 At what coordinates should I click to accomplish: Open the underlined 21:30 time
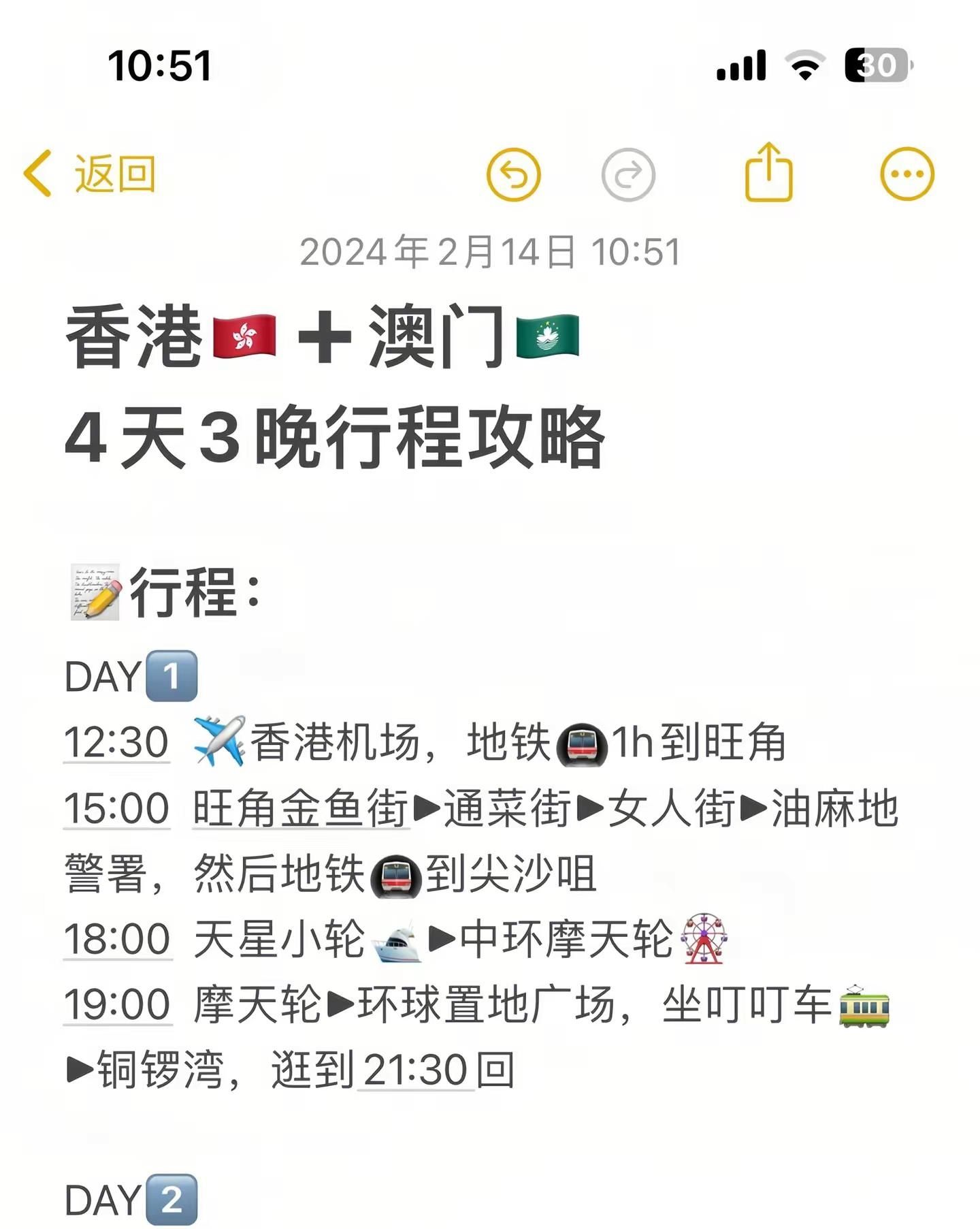pos(415,1070)
